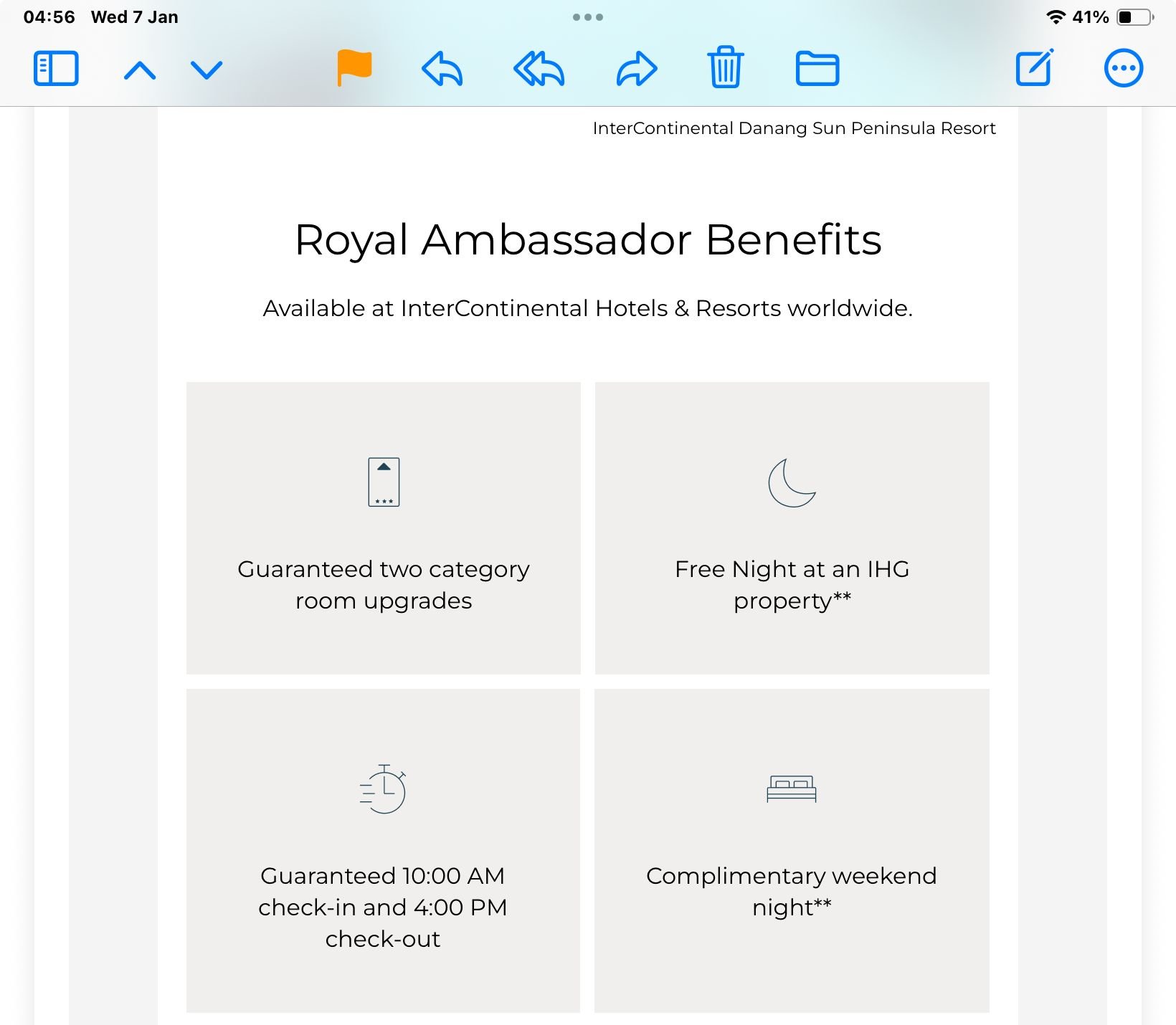1176x1025 pixels.
Task: Go to the previous message
Action: point(140,70)
